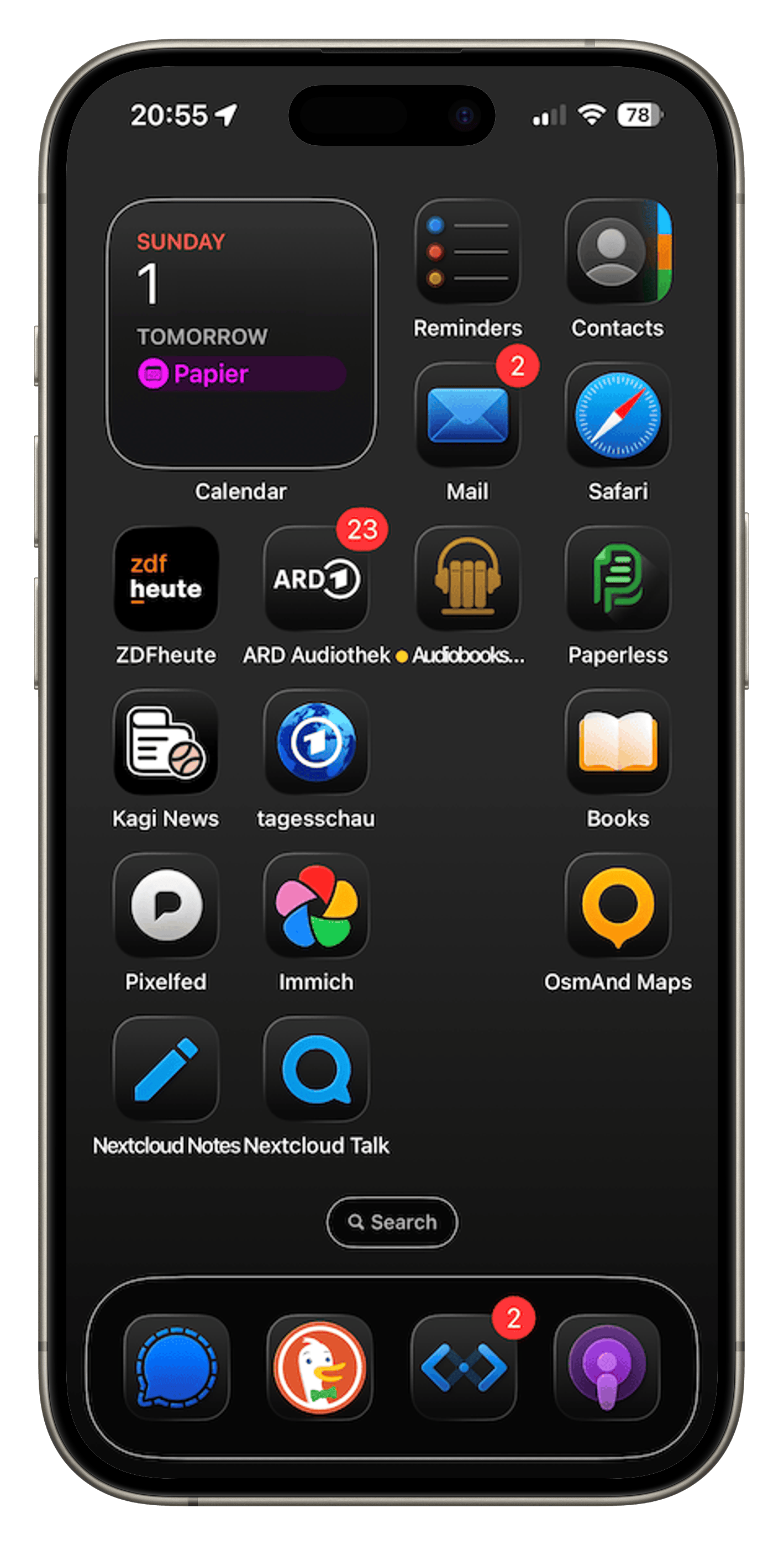The width and height of the screenshot is (784, 1545).
Task: Launch Nextcloud Talk
Action: point(316,1069)
